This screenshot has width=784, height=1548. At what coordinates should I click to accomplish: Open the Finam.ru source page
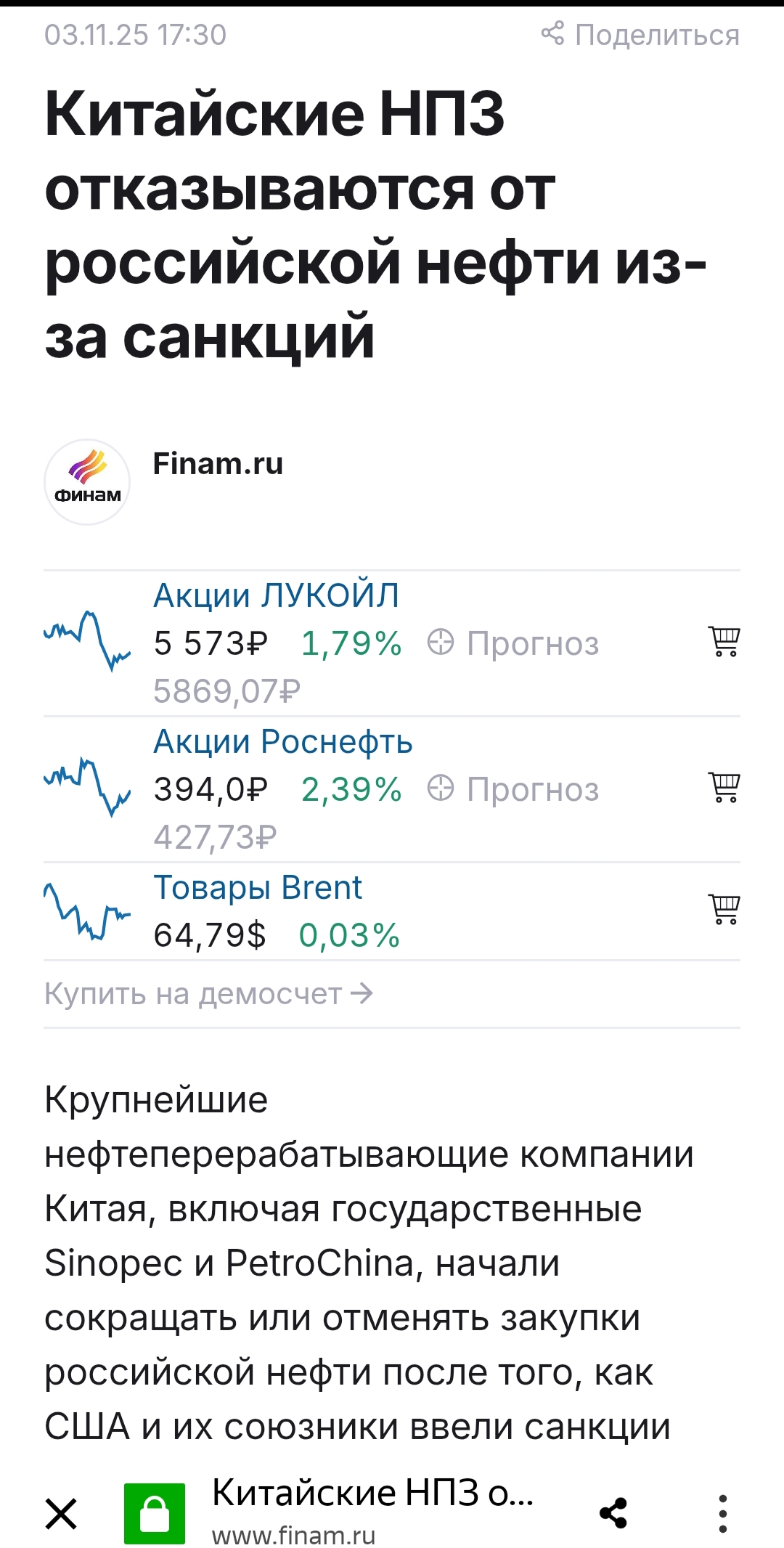click(218, 464)
